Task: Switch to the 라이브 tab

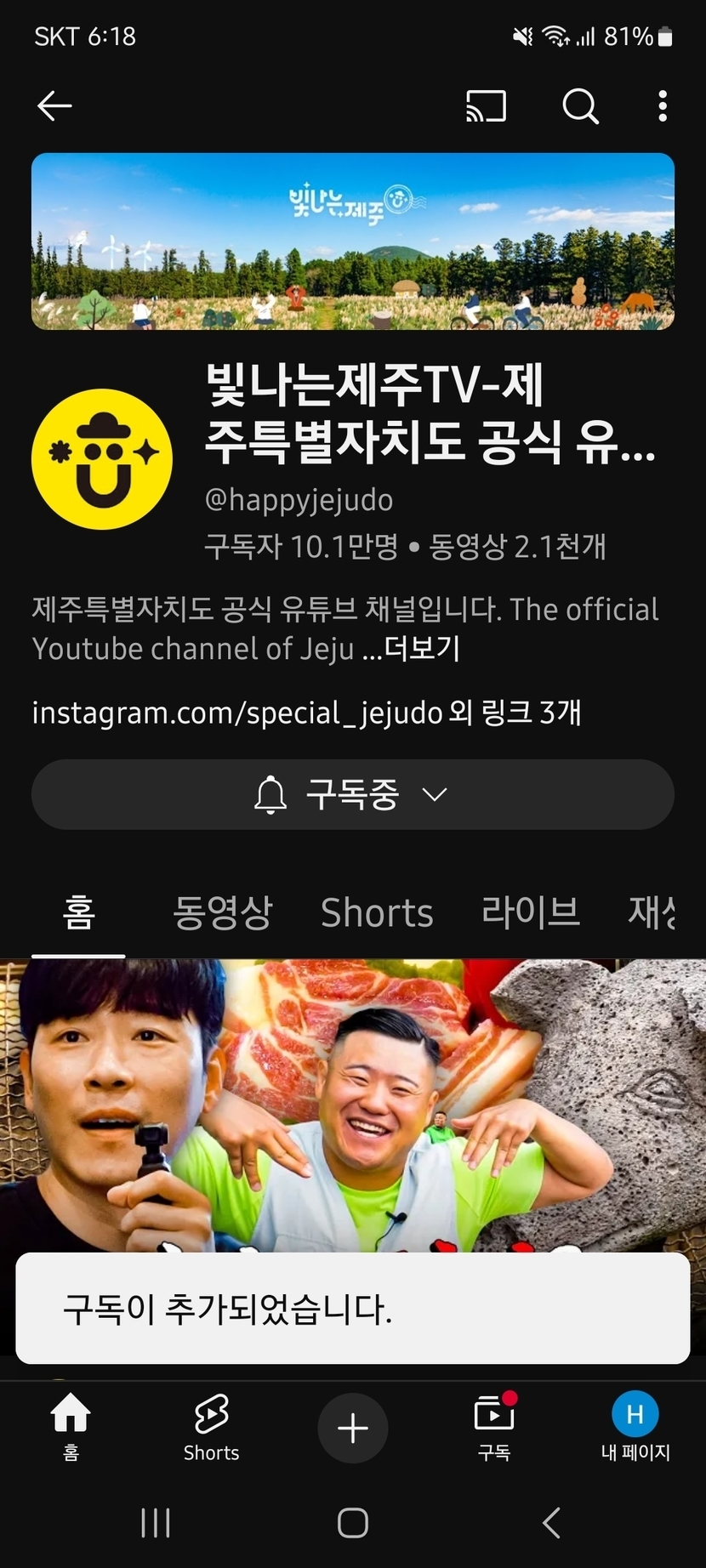Action: tap(531, 912)
